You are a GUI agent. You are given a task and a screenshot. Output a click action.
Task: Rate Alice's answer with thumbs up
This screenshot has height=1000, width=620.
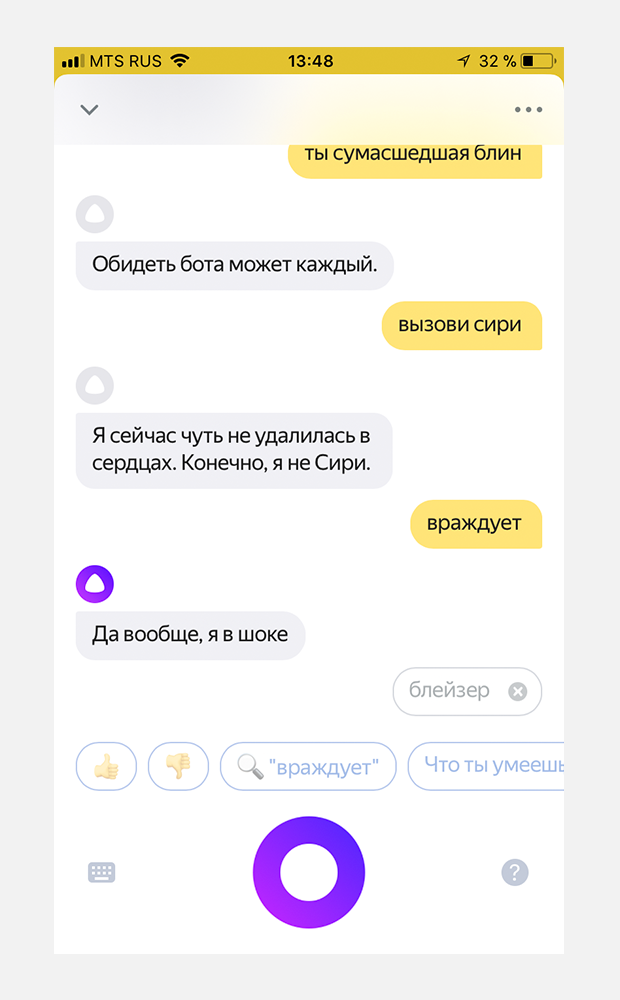pos(106,767)
